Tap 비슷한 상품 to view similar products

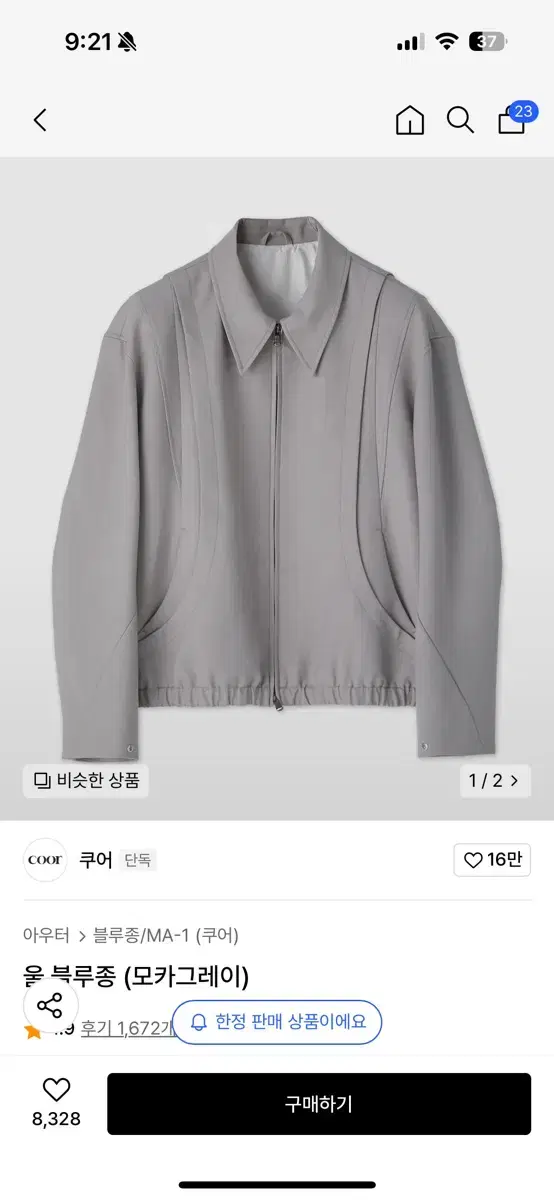click(x=86, y=780)
